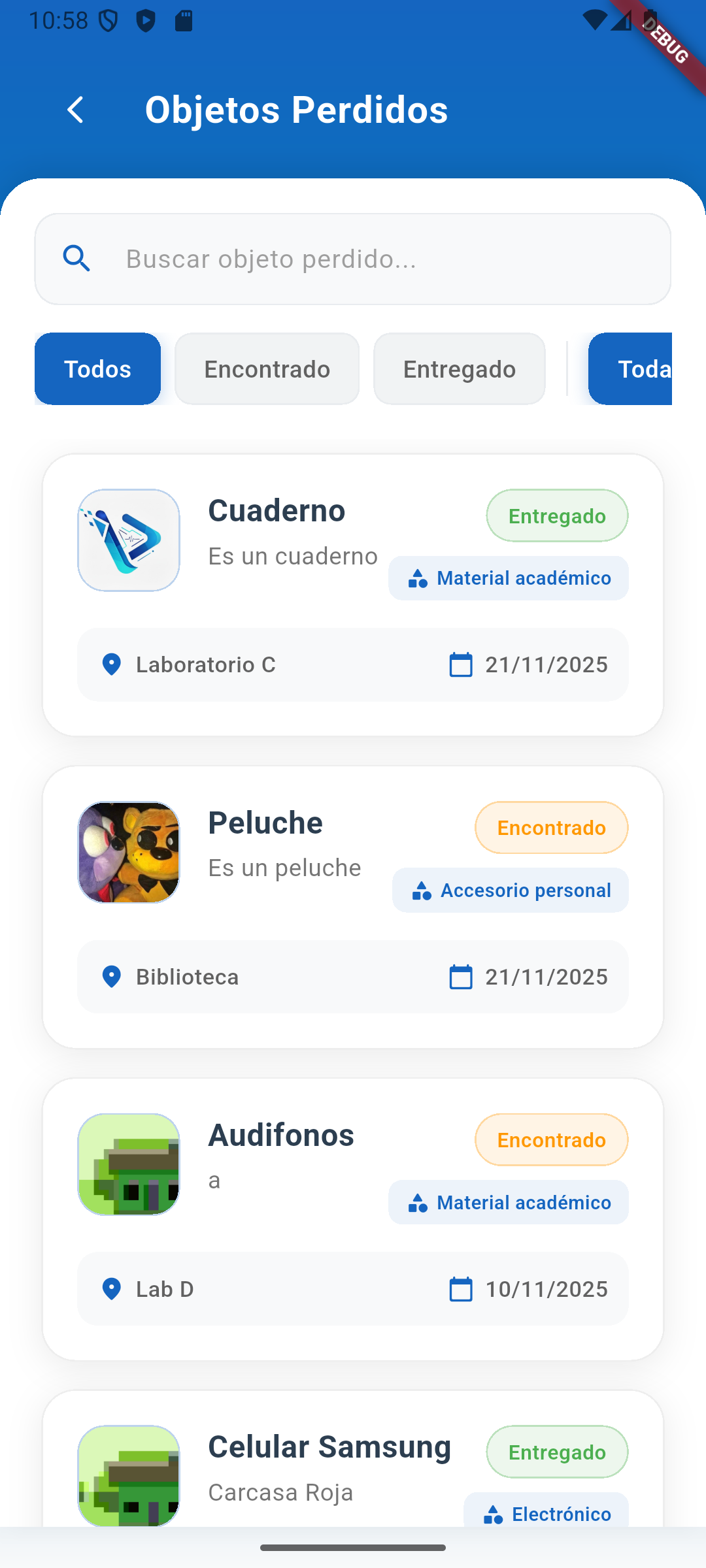
Task: Select the Todos filter chip
Action: click(x=97, y=369)
